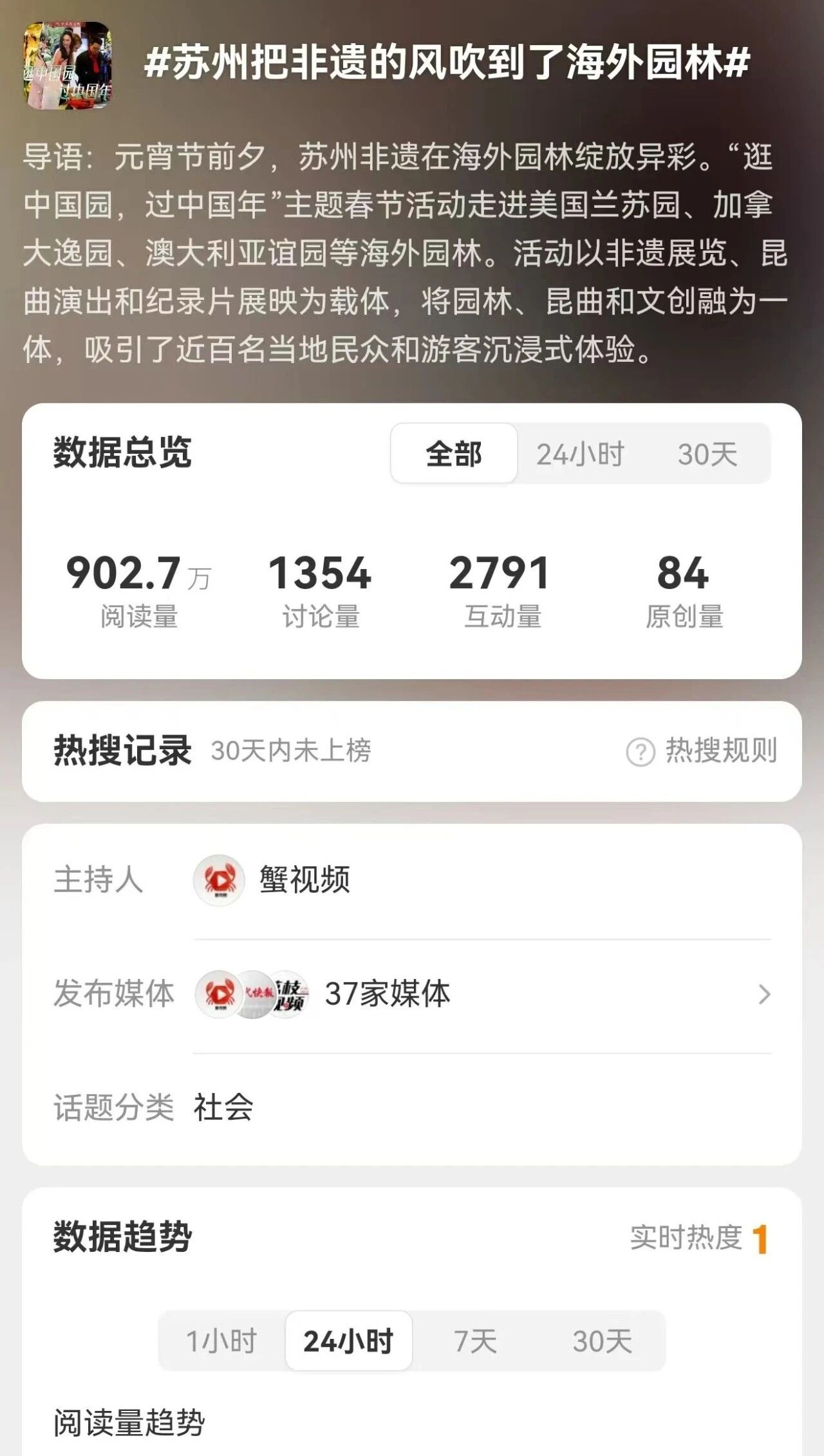Show the 1小时 trend range
The height and width of the screenshot is (1456, 824).
[x=221, y=1341]
